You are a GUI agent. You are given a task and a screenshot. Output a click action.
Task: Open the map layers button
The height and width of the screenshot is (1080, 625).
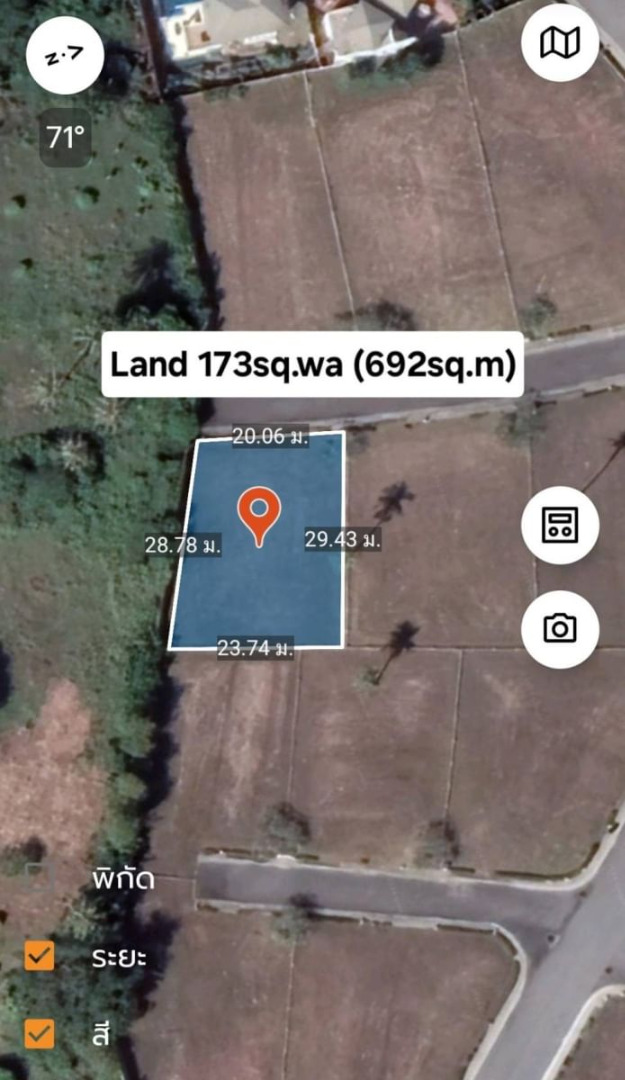(x=559, y=43)
